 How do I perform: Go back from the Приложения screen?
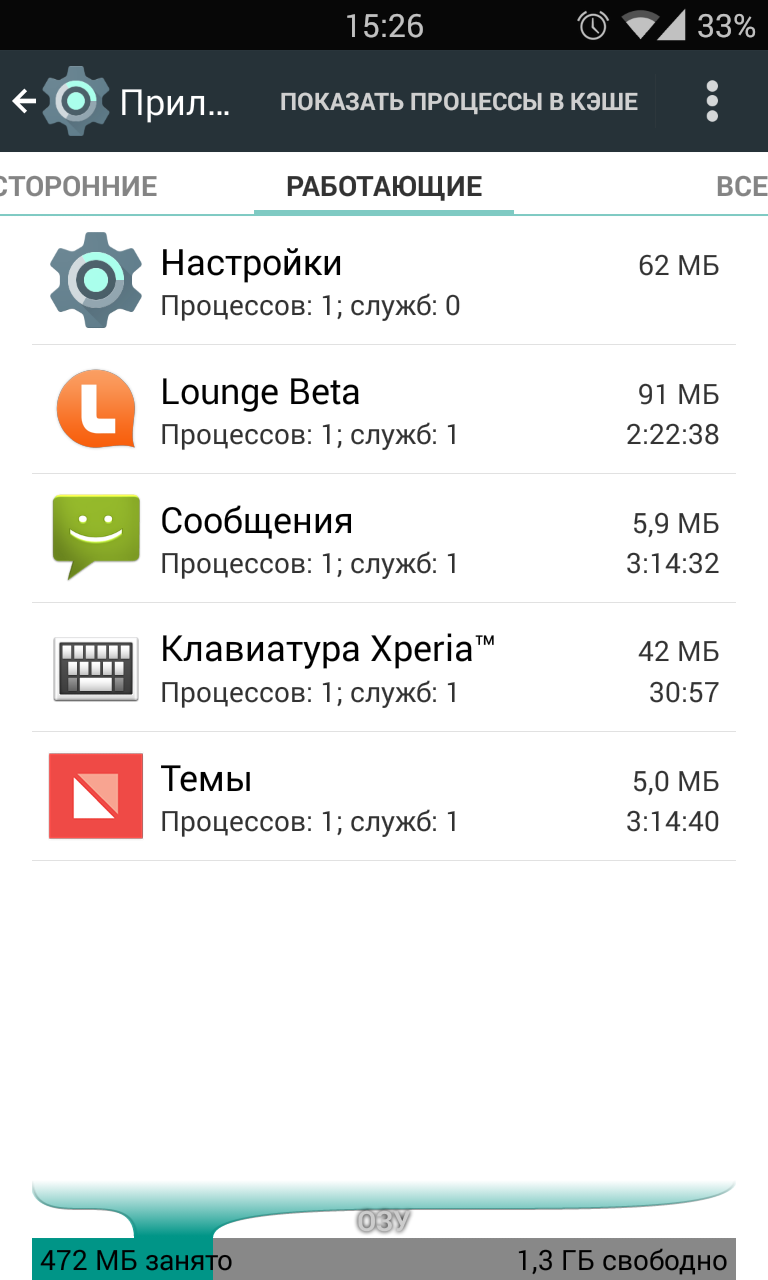tap(24, 101)
